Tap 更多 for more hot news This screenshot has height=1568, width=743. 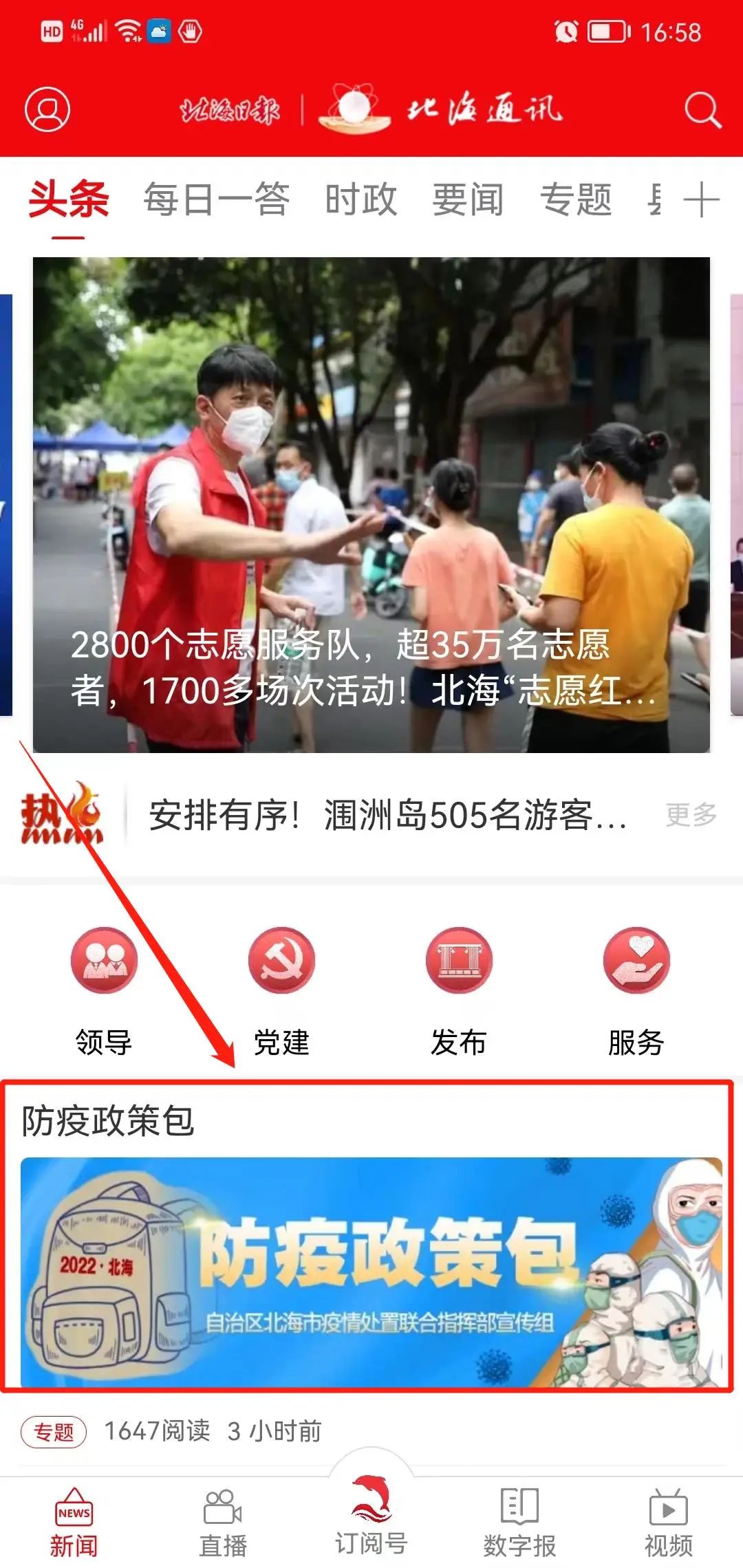691,816
